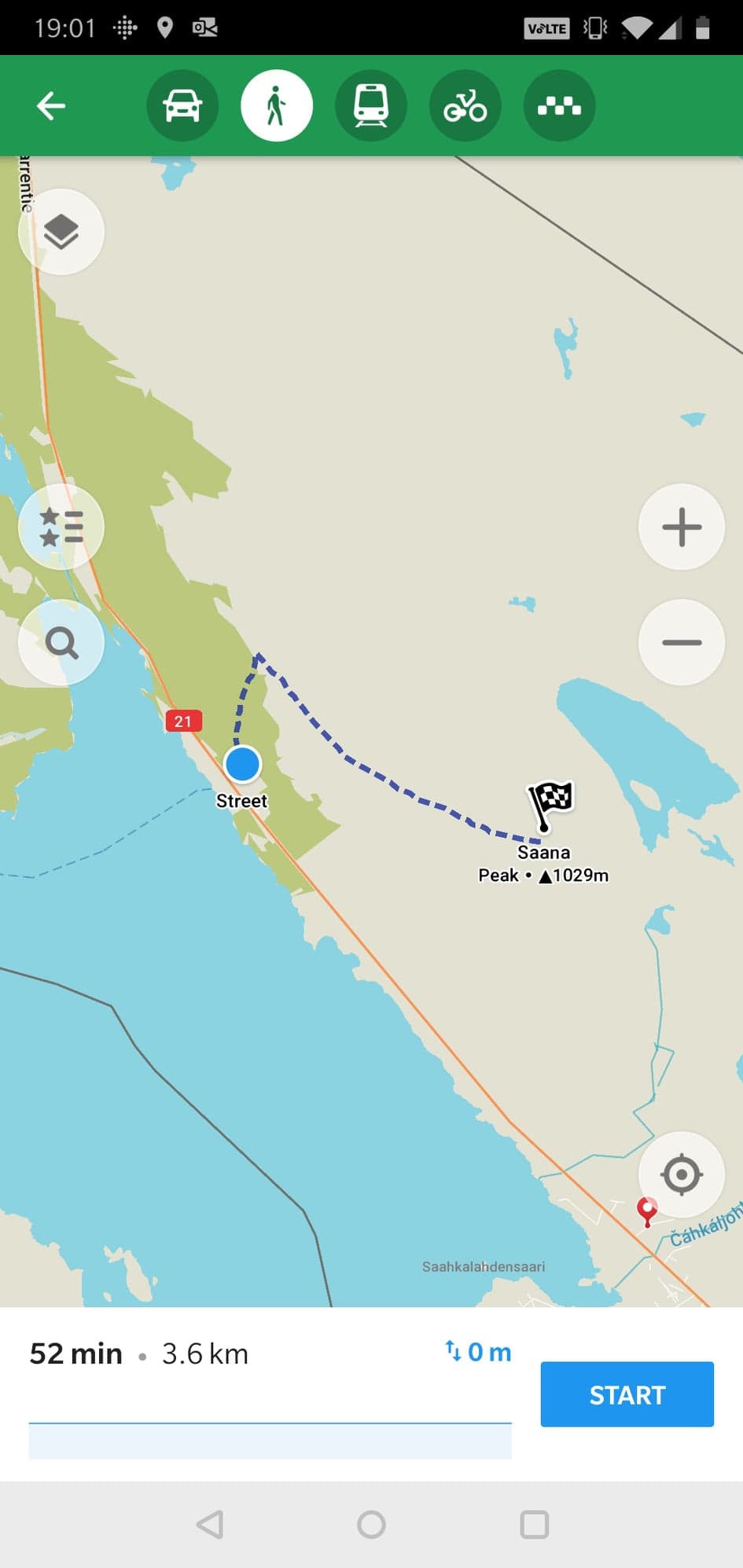Image resolution: width=743 pixels, height=1568 pixels.
Task: Open search on the map
Action: click(x=61, y=643)
